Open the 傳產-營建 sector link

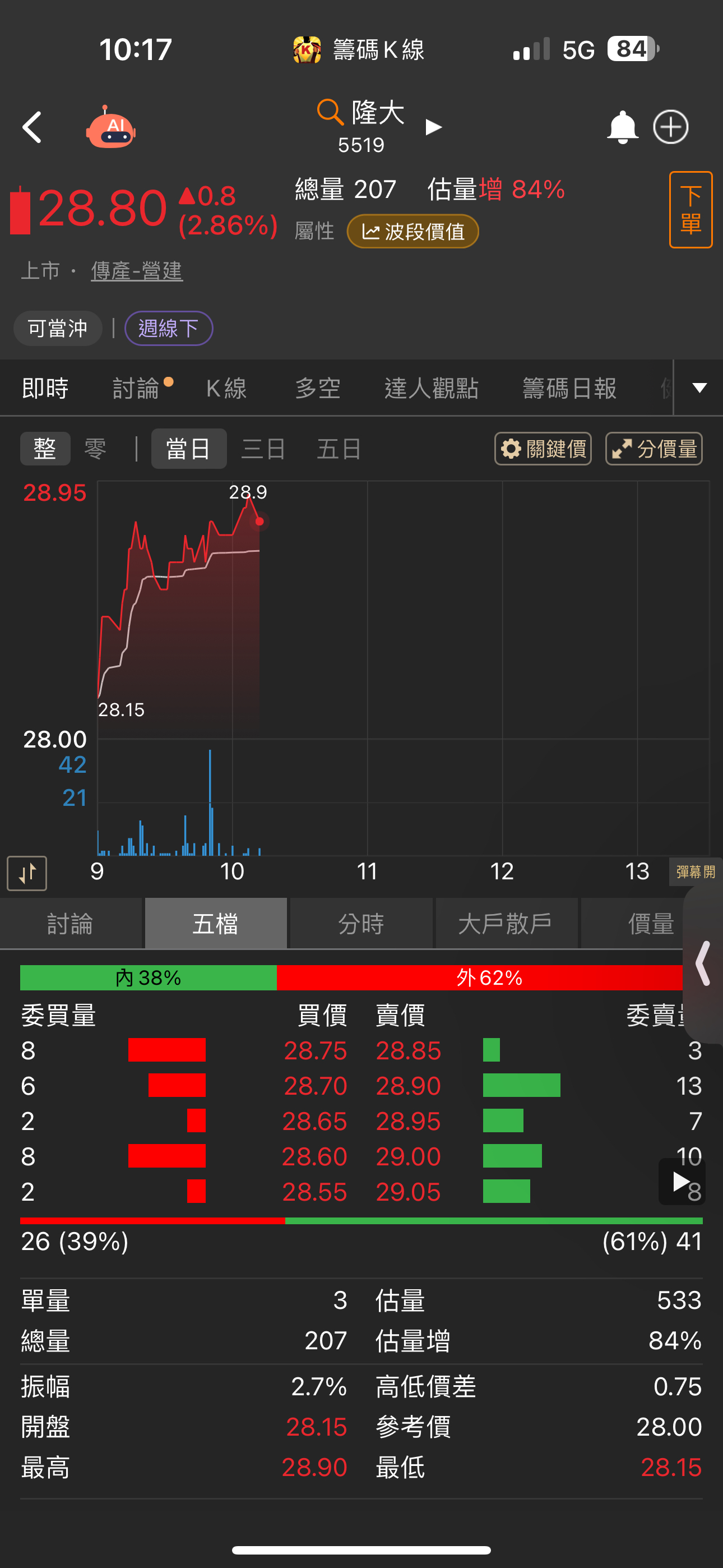[136, 270]
